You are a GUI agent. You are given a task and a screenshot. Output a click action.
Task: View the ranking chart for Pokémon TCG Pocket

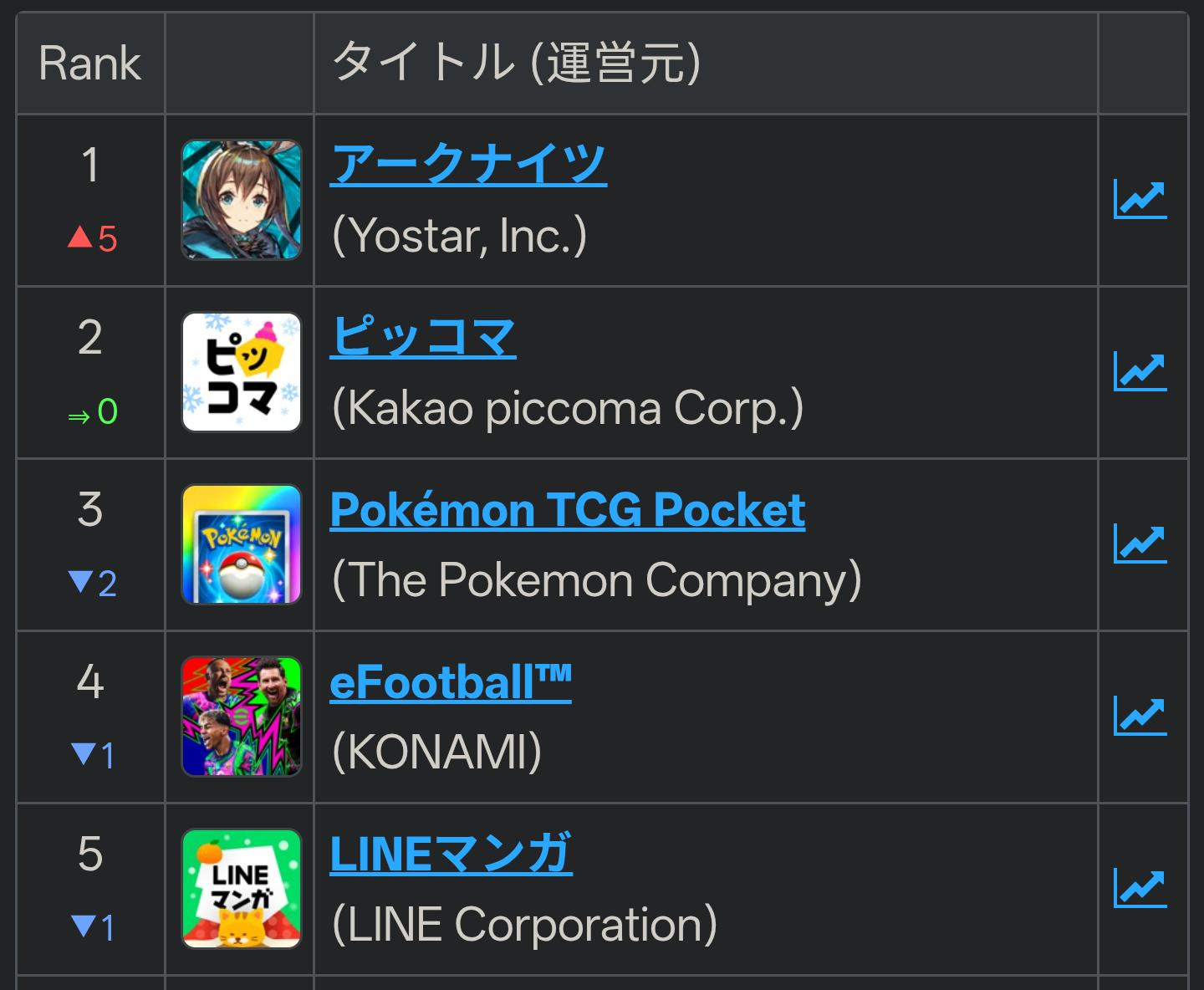(1140, 544)
